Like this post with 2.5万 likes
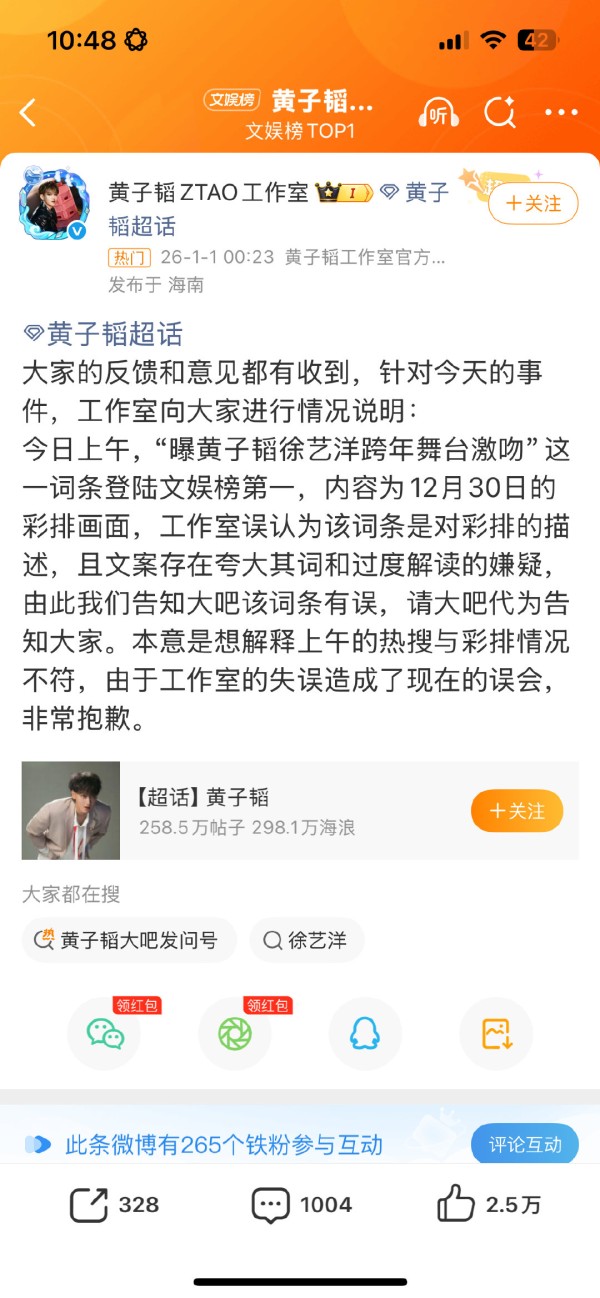The height and width of the screenshot is (1298, 600). (x=489, y=1205)
